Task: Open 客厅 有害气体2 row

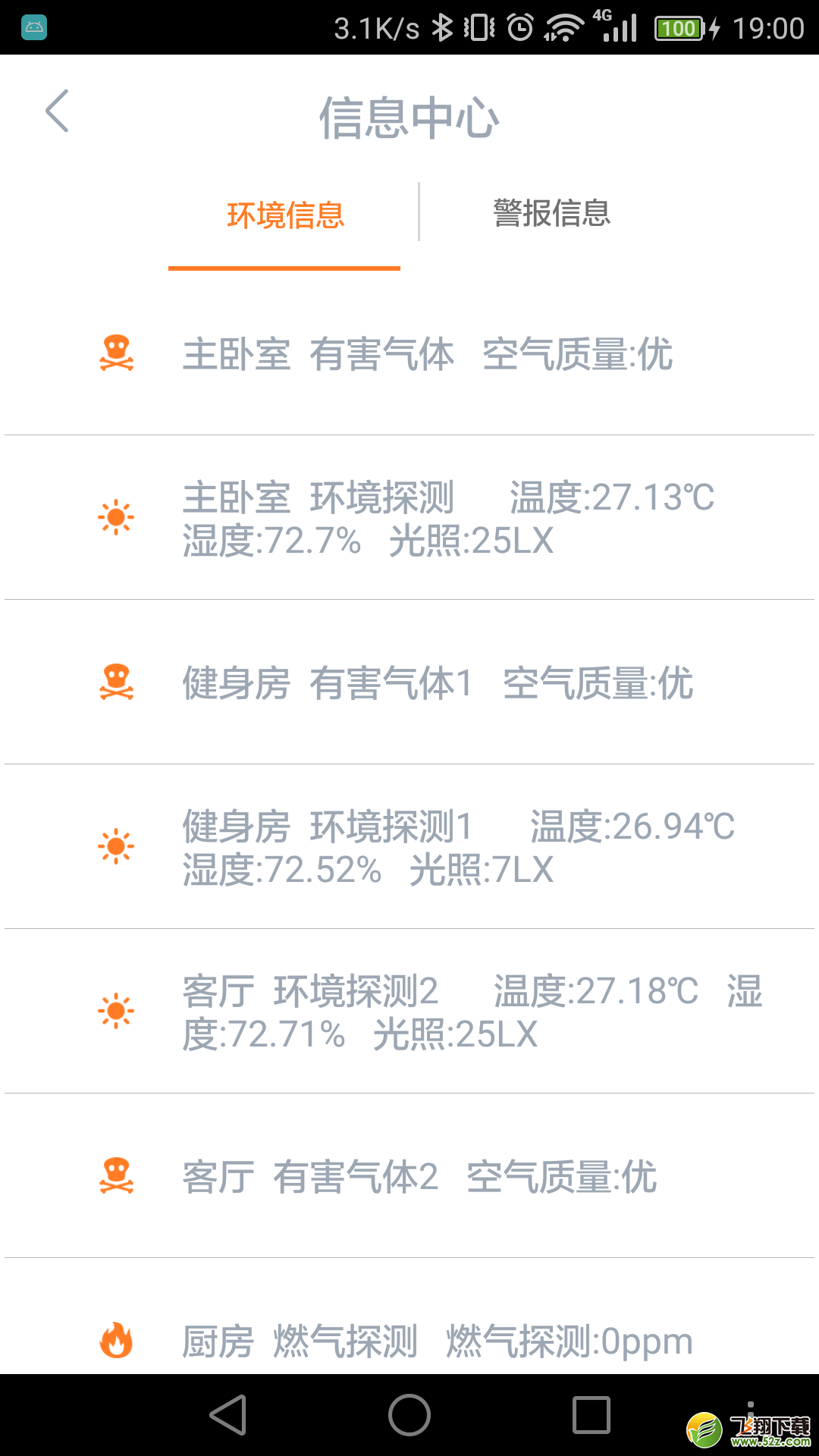Action: point(409,1176)
